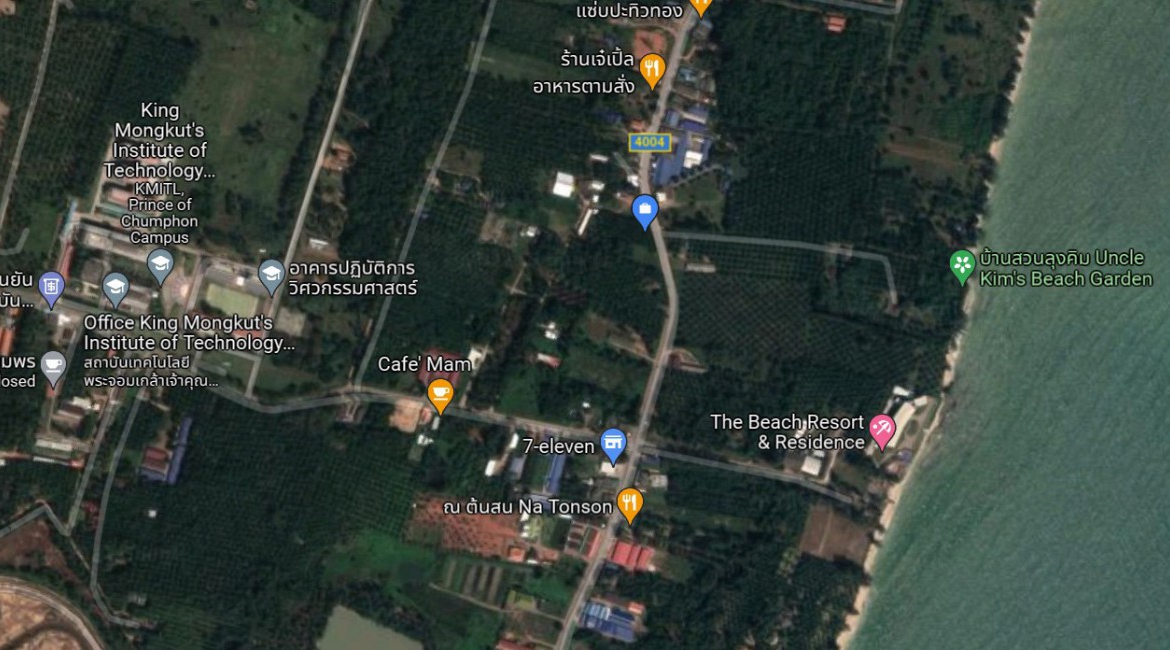
Task: Tap the Na Tonson restaurant marker
Action: coord(629,503)
